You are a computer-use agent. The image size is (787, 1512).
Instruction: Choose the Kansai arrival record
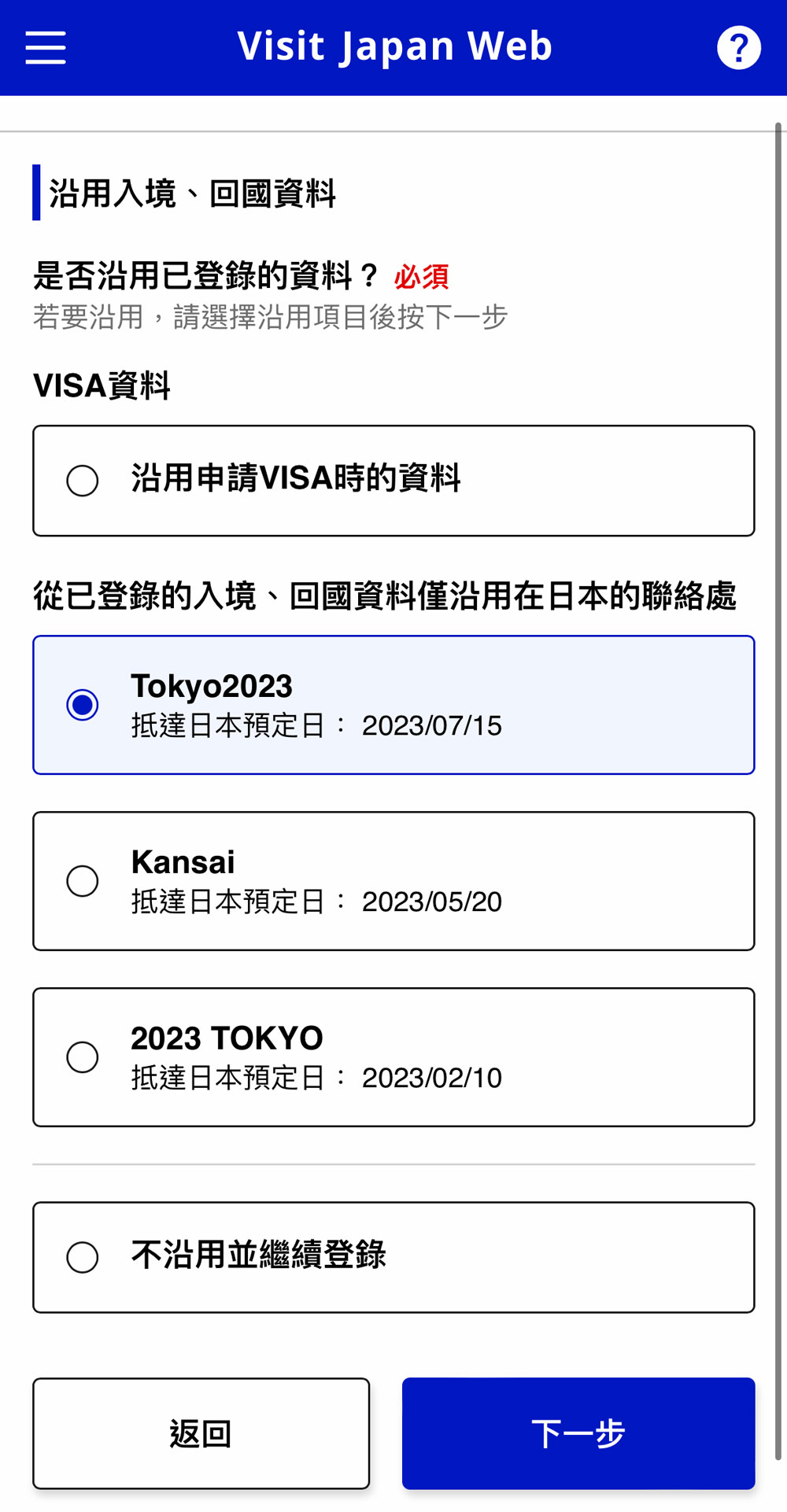click(x=82, y=881)
